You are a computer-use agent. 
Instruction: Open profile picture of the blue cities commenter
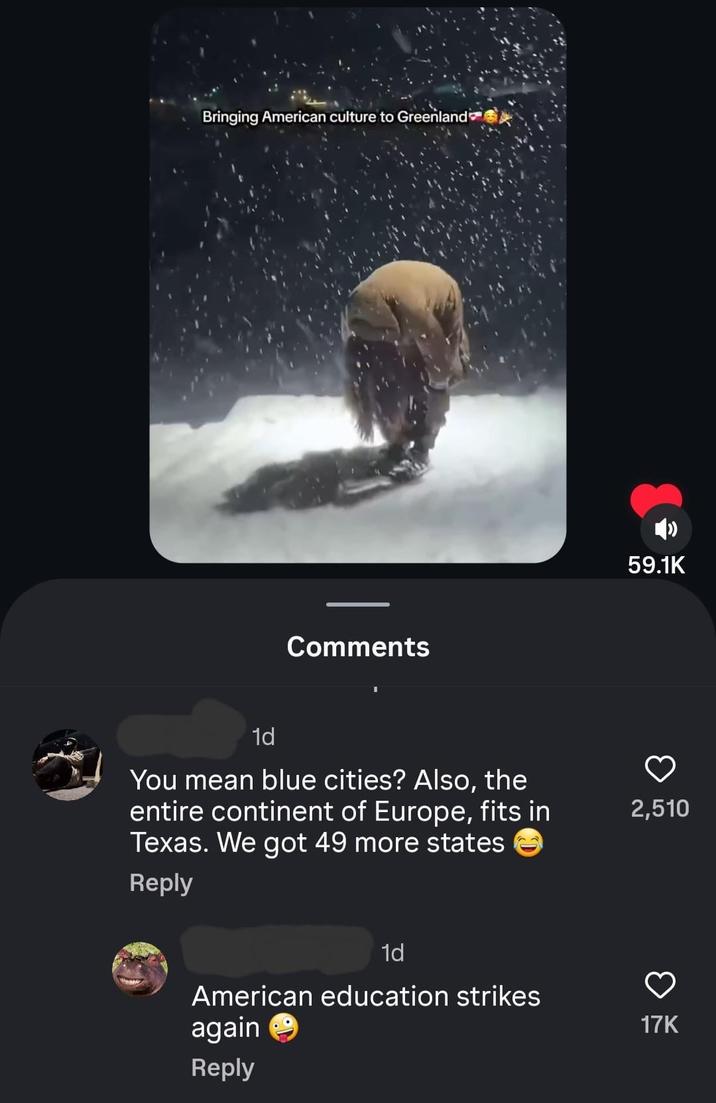pyautogui.click(x=67, y=763)
